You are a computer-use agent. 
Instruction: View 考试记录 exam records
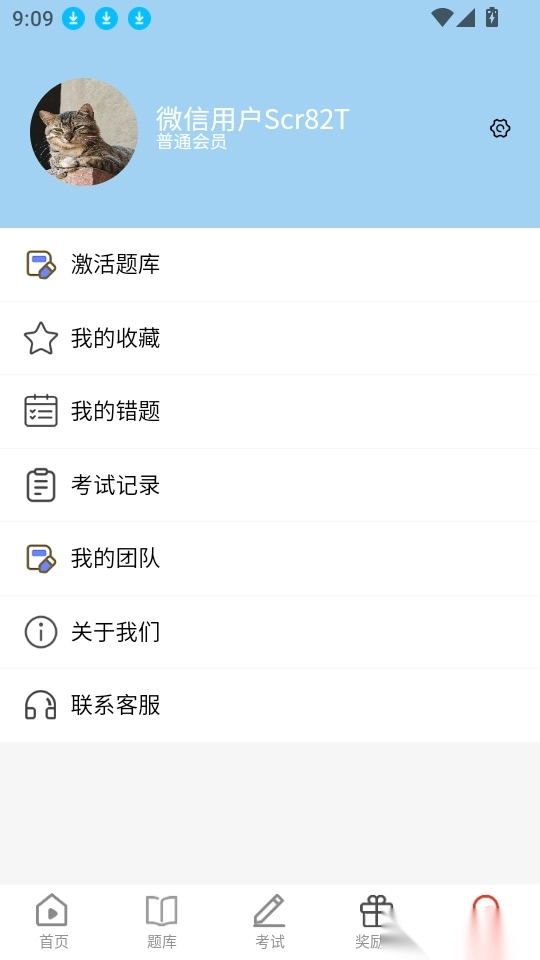(x=270, y=485)
